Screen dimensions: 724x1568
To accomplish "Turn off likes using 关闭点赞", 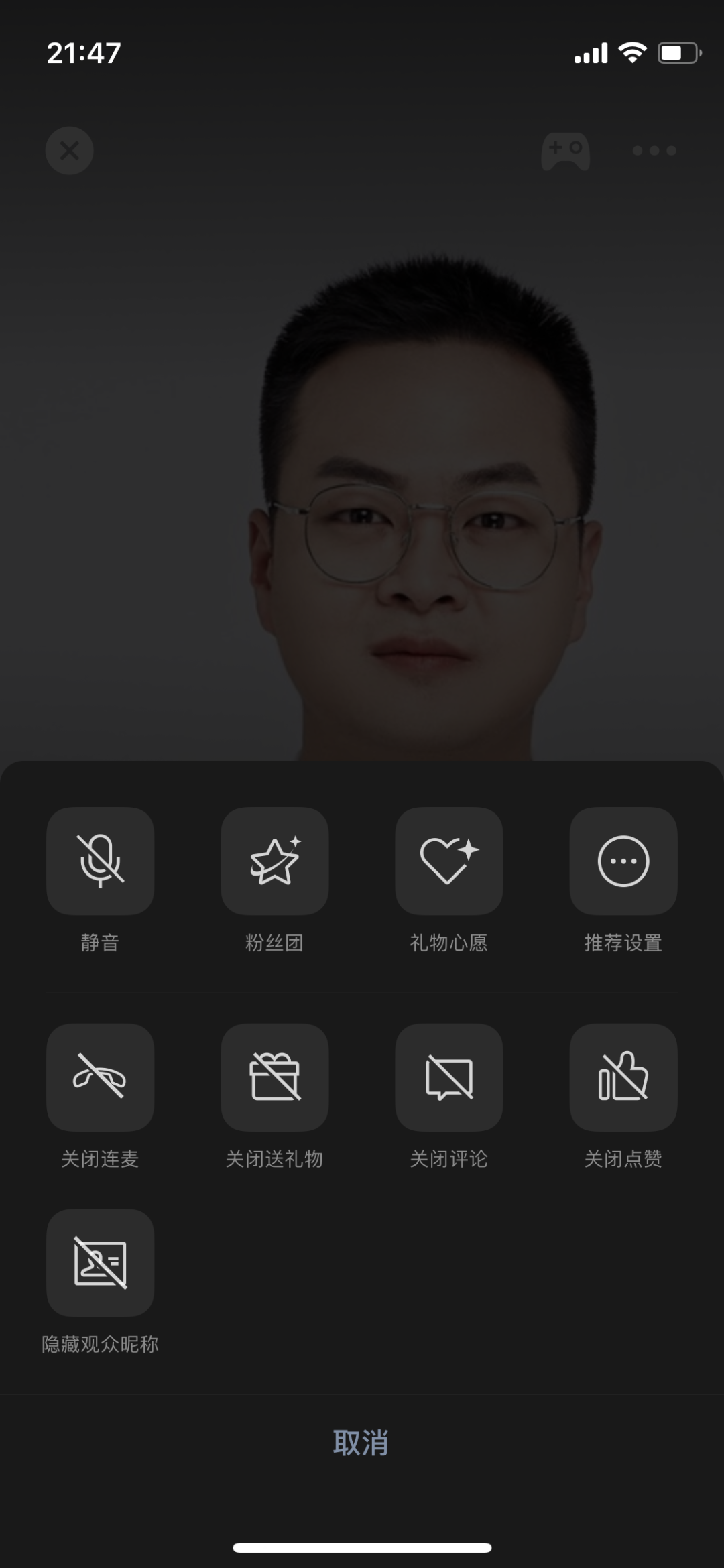I will coord(623,1077).
